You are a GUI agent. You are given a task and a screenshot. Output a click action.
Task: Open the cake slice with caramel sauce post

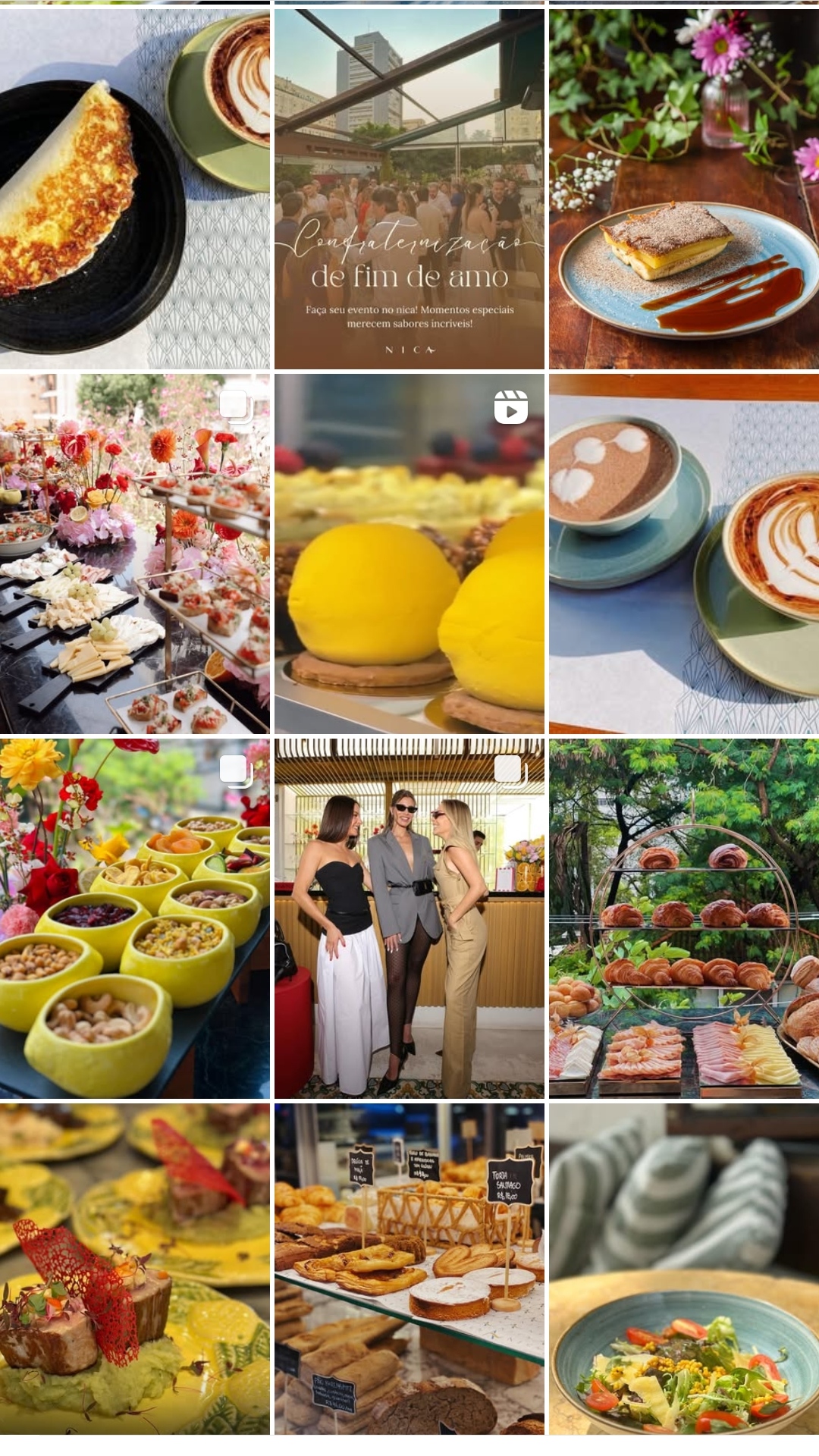(x=684, y=188)
